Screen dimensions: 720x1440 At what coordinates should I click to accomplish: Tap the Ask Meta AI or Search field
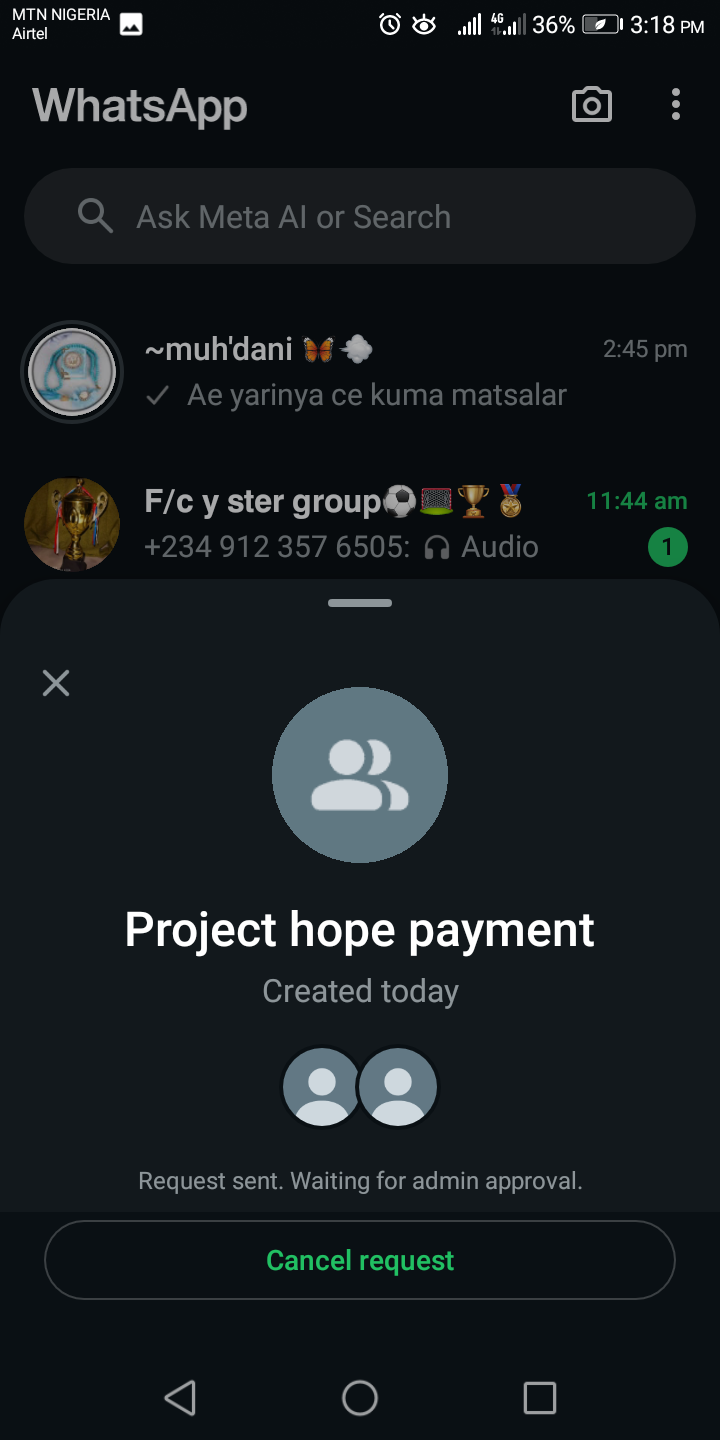(x=360, y=217)
